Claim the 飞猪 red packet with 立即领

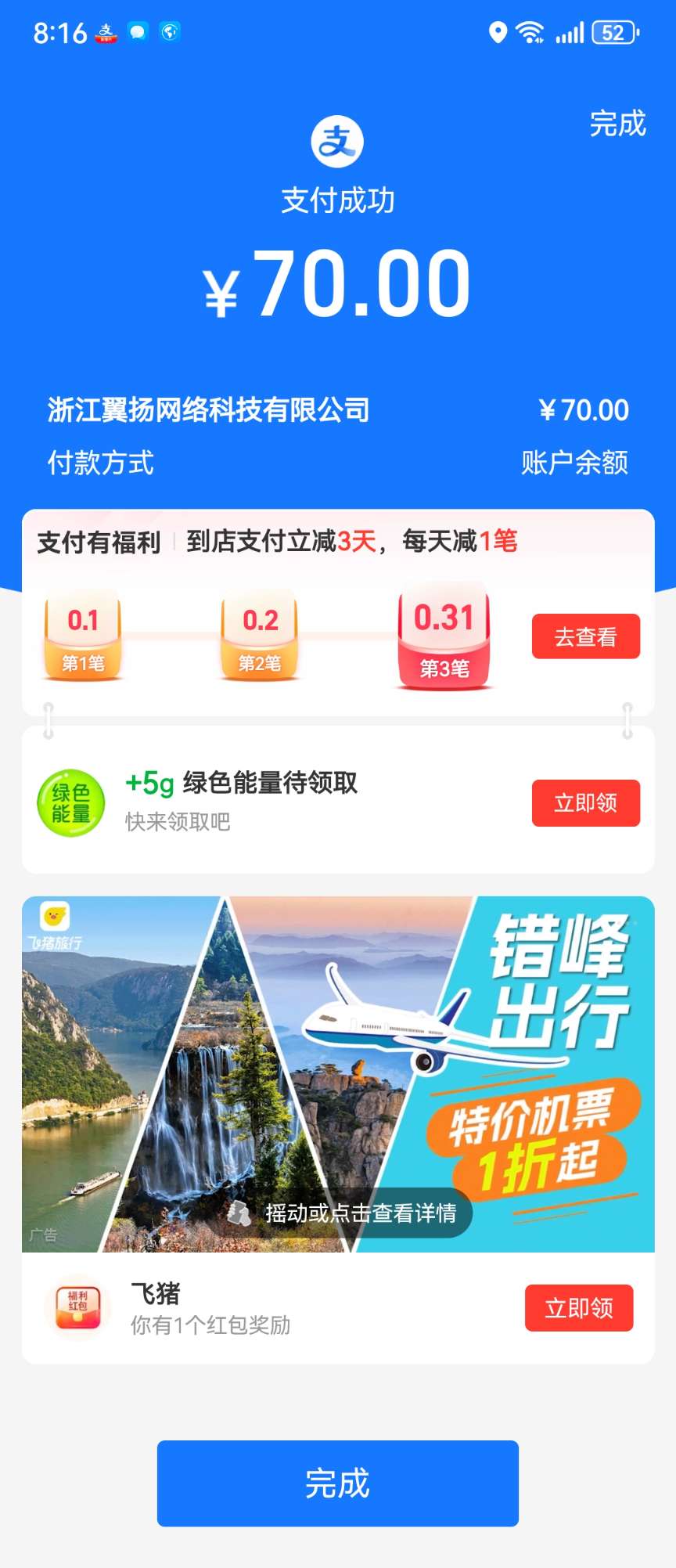coord(578,1307)
